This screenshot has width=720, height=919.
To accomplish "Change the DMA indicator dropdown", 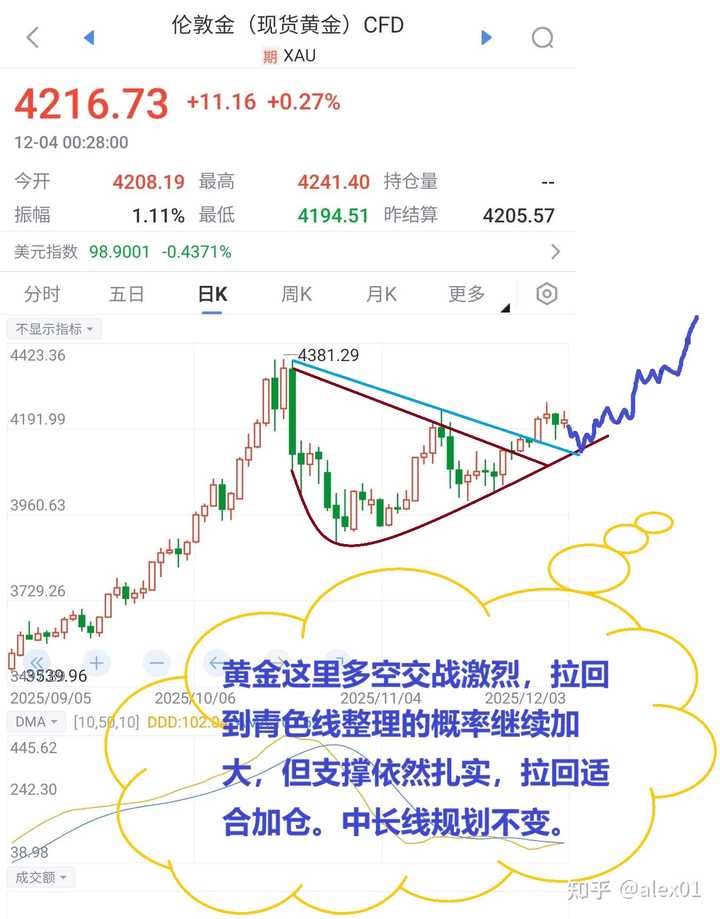I will point(36,721).
